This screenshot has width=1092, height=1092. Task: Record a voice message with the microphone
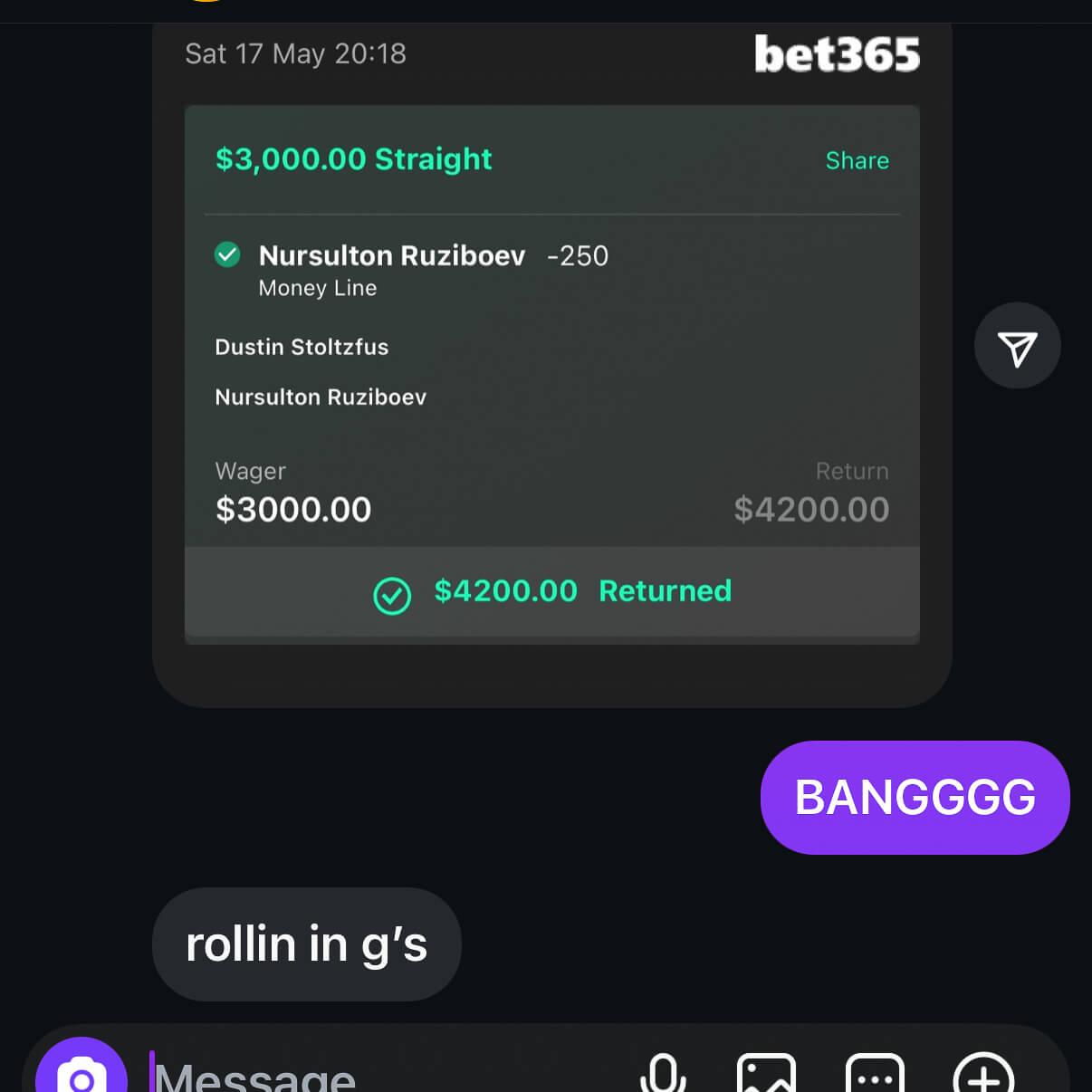pyautogui.click(x=663, y=1075)
